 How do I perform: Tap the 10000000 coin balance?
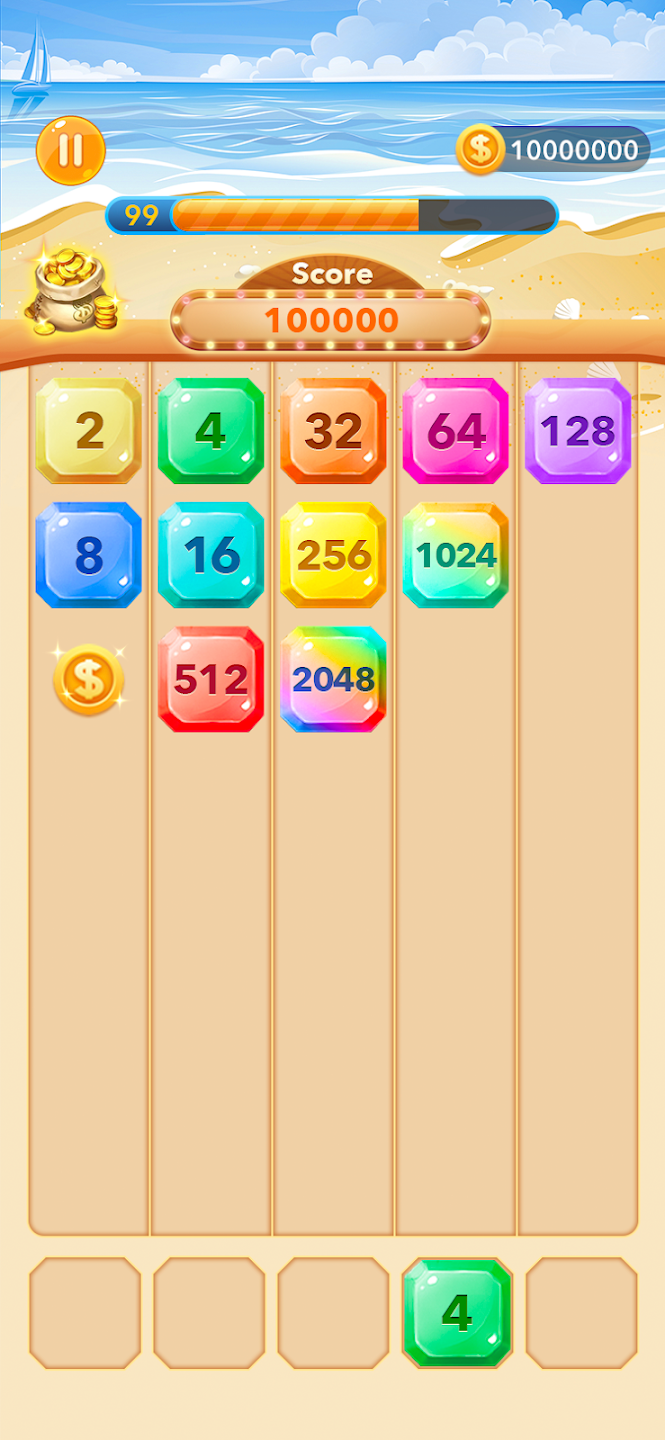click(553, 150)
